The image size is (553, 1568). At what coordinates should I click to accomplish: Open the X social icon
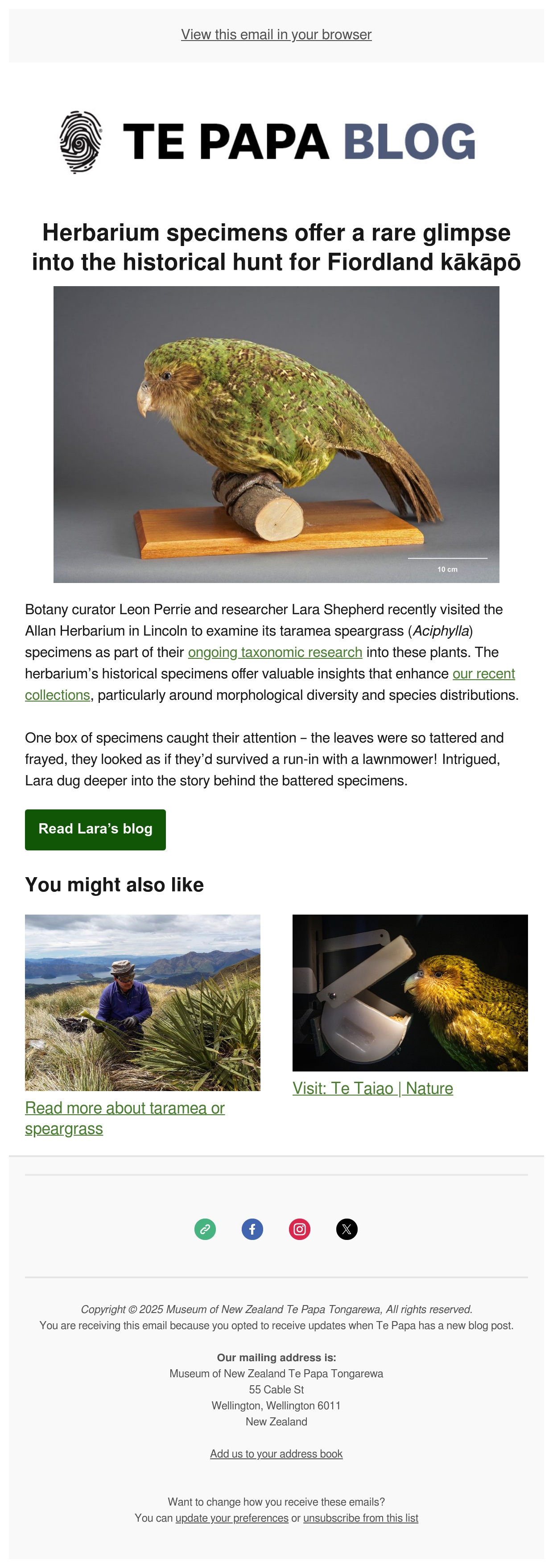347,1229
